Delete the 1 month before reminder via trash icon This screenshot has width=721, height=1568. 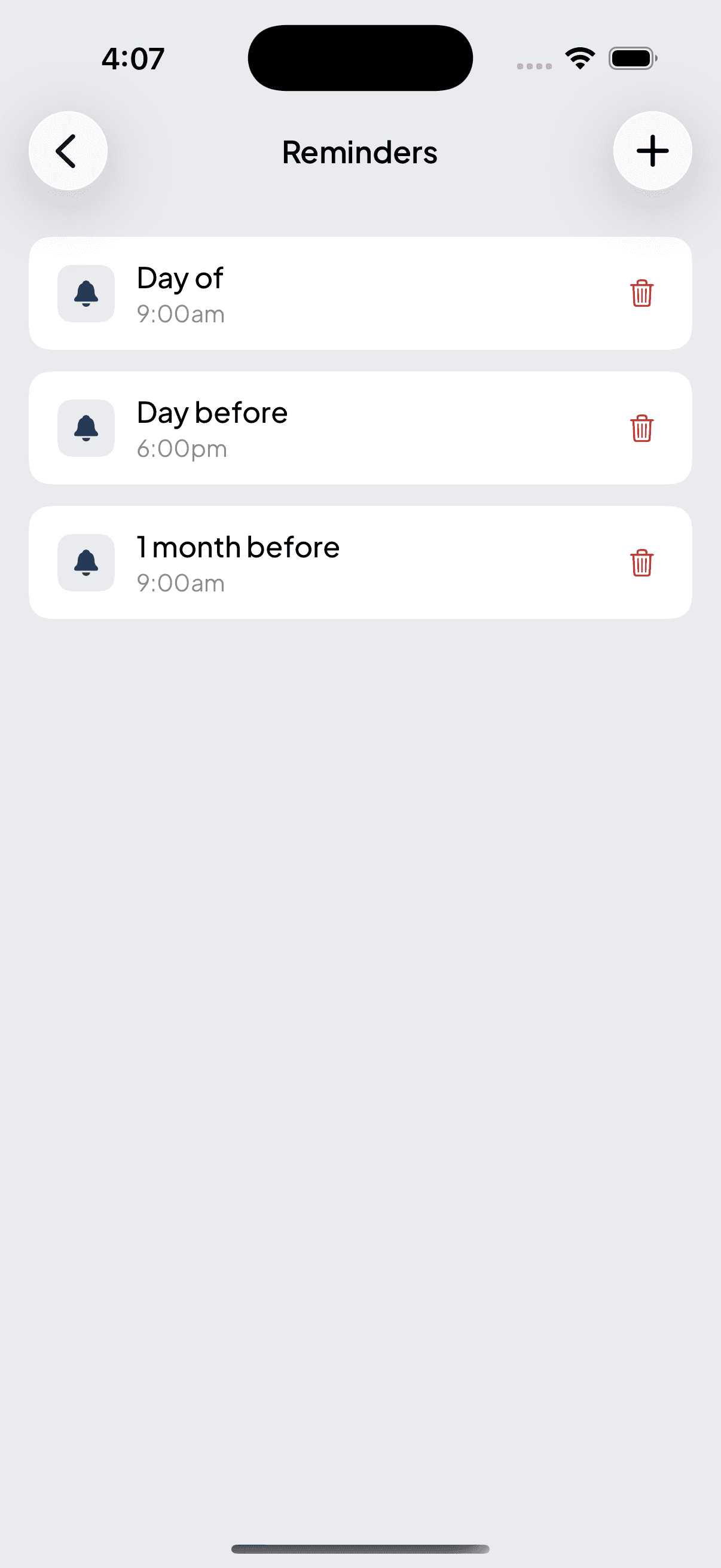641,562
